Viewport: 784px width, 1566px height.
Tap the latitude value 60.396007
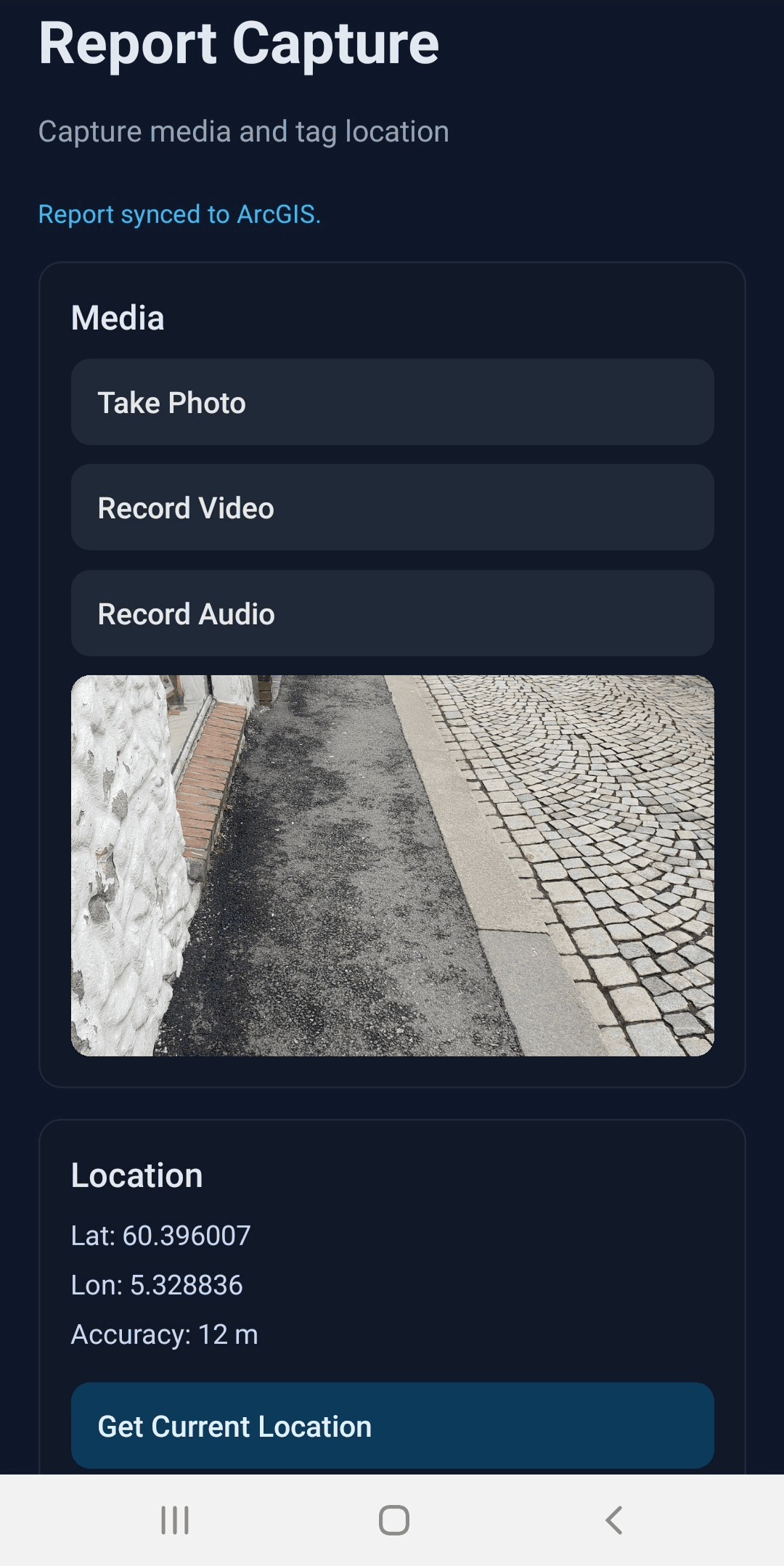160,1234
